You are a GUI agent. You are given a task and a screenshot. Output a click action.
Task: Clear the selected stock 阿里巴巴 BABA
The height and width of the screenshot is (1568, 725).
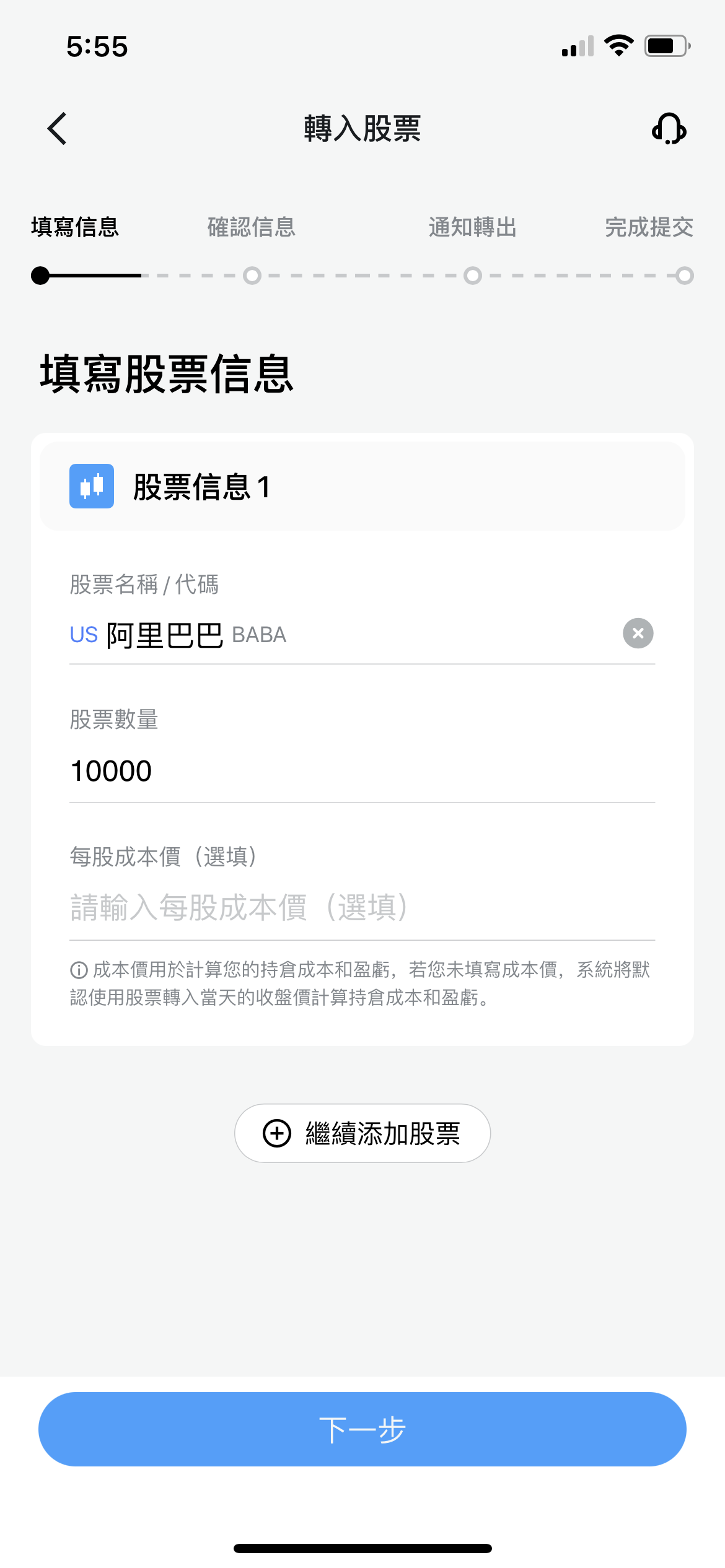click(638, 634)
